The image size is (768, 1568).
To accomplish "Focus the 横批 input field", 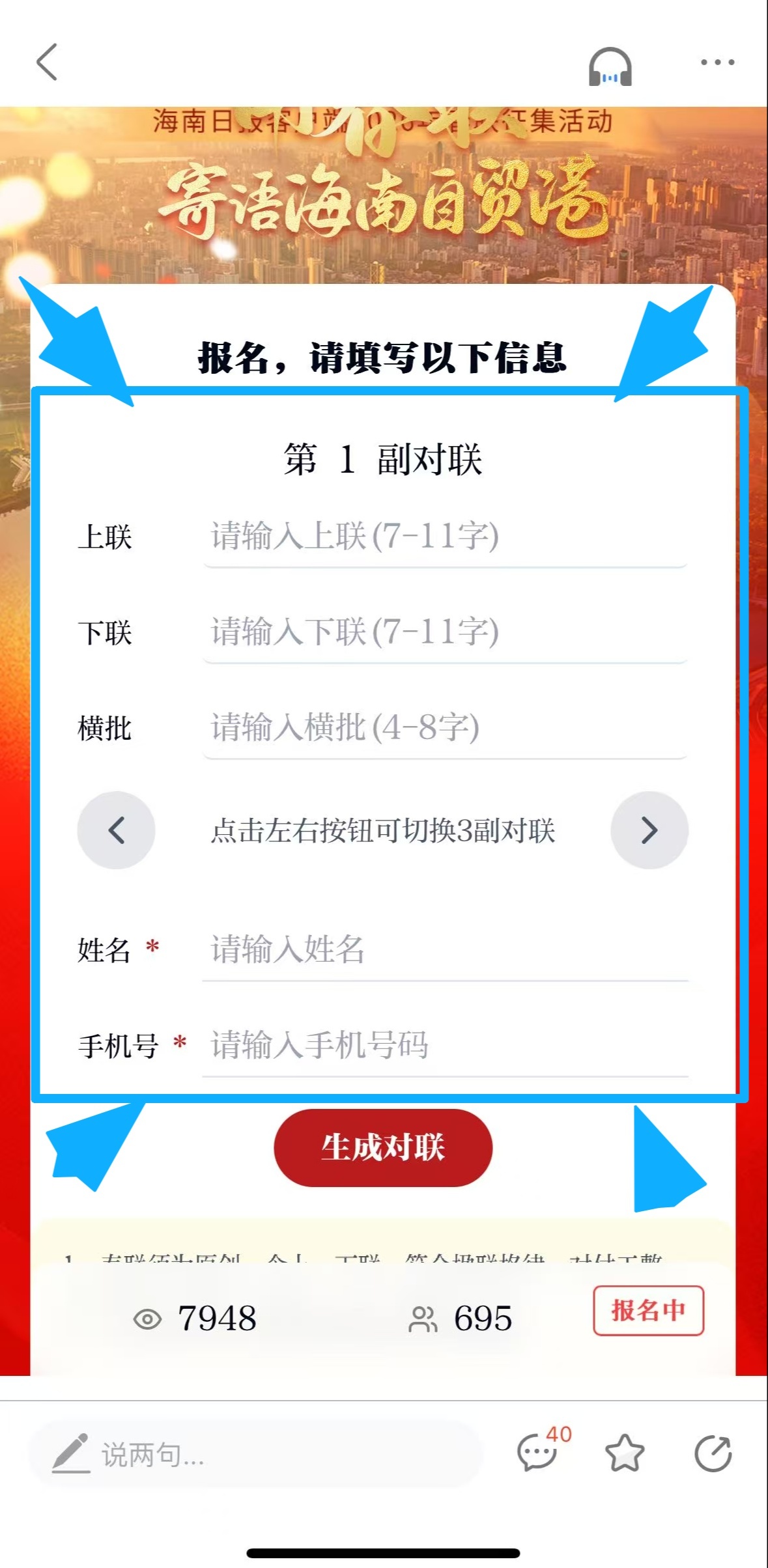I will [444, 727].
